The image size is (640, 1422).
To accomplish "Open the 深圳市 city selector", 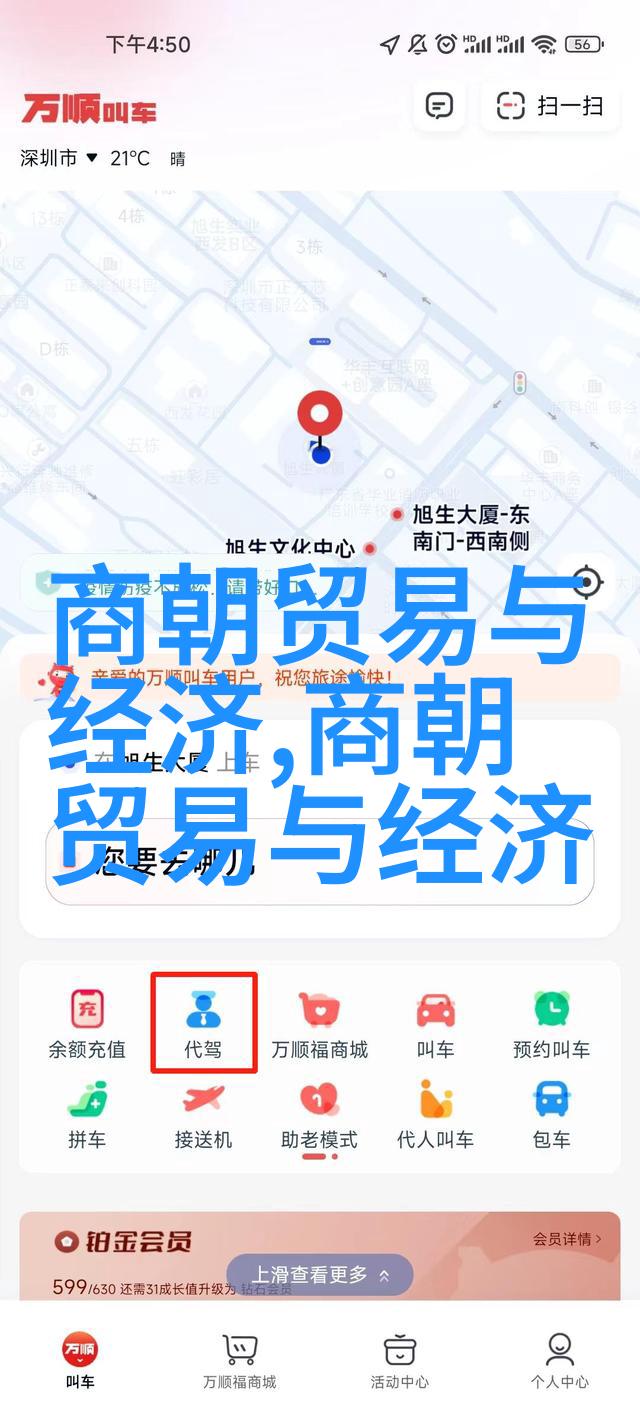I will [x=59, y=158].
